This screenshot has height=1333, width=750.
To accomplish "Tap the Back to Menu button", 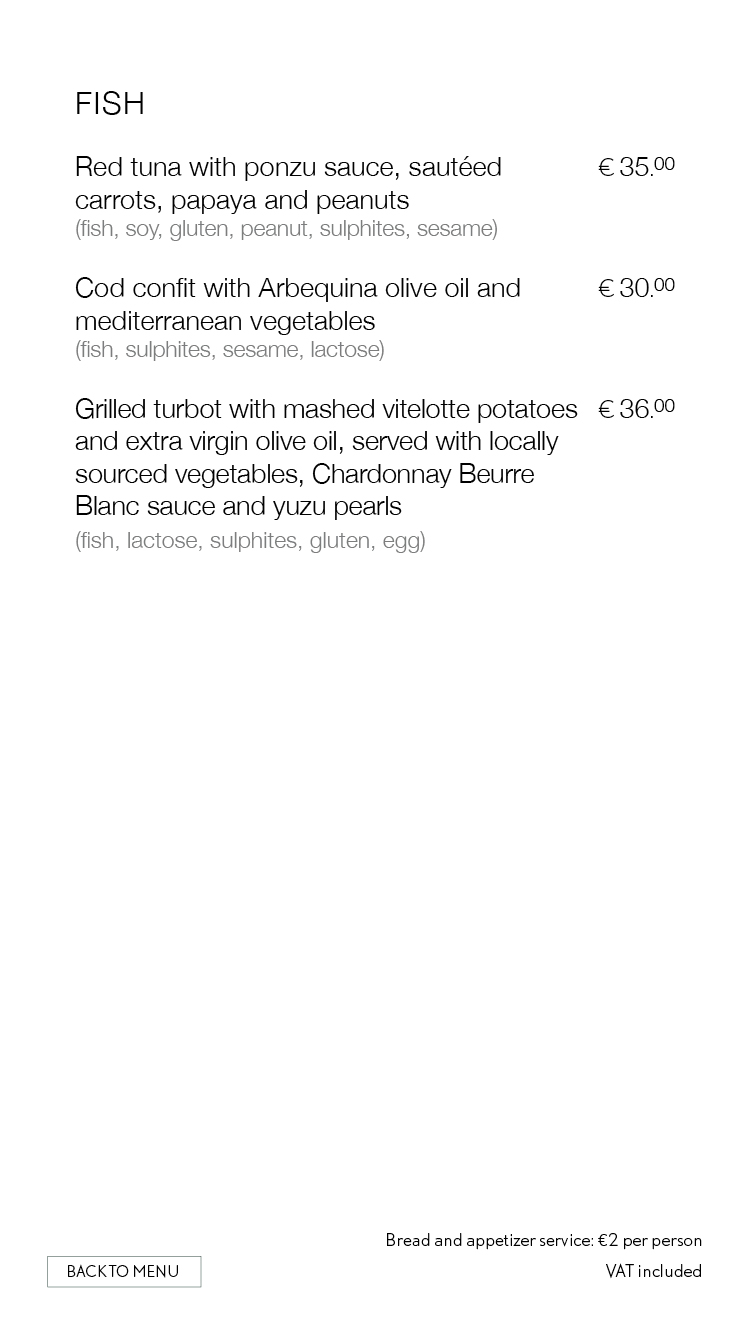I will tap(124, 1271).
